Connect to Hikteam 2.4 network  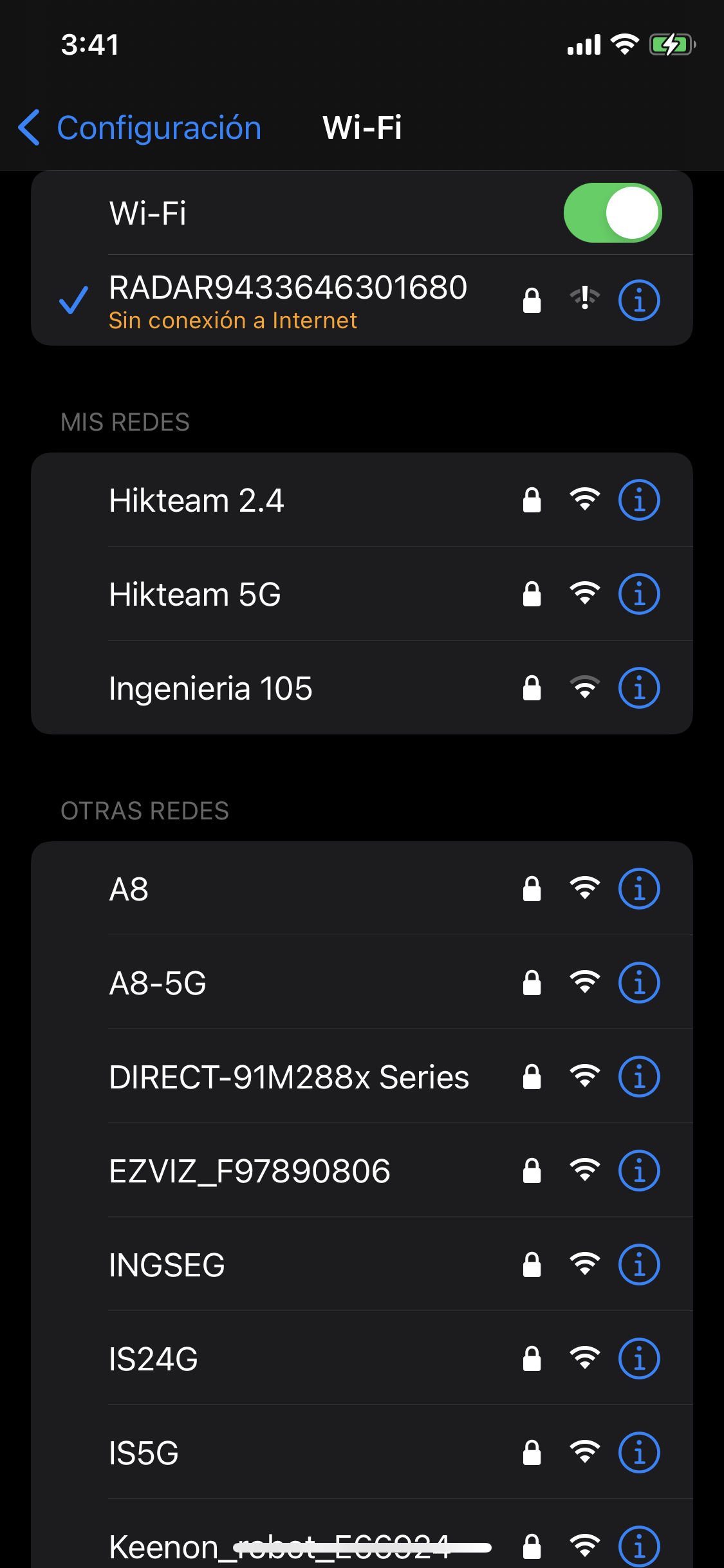(x=362, y=500)
